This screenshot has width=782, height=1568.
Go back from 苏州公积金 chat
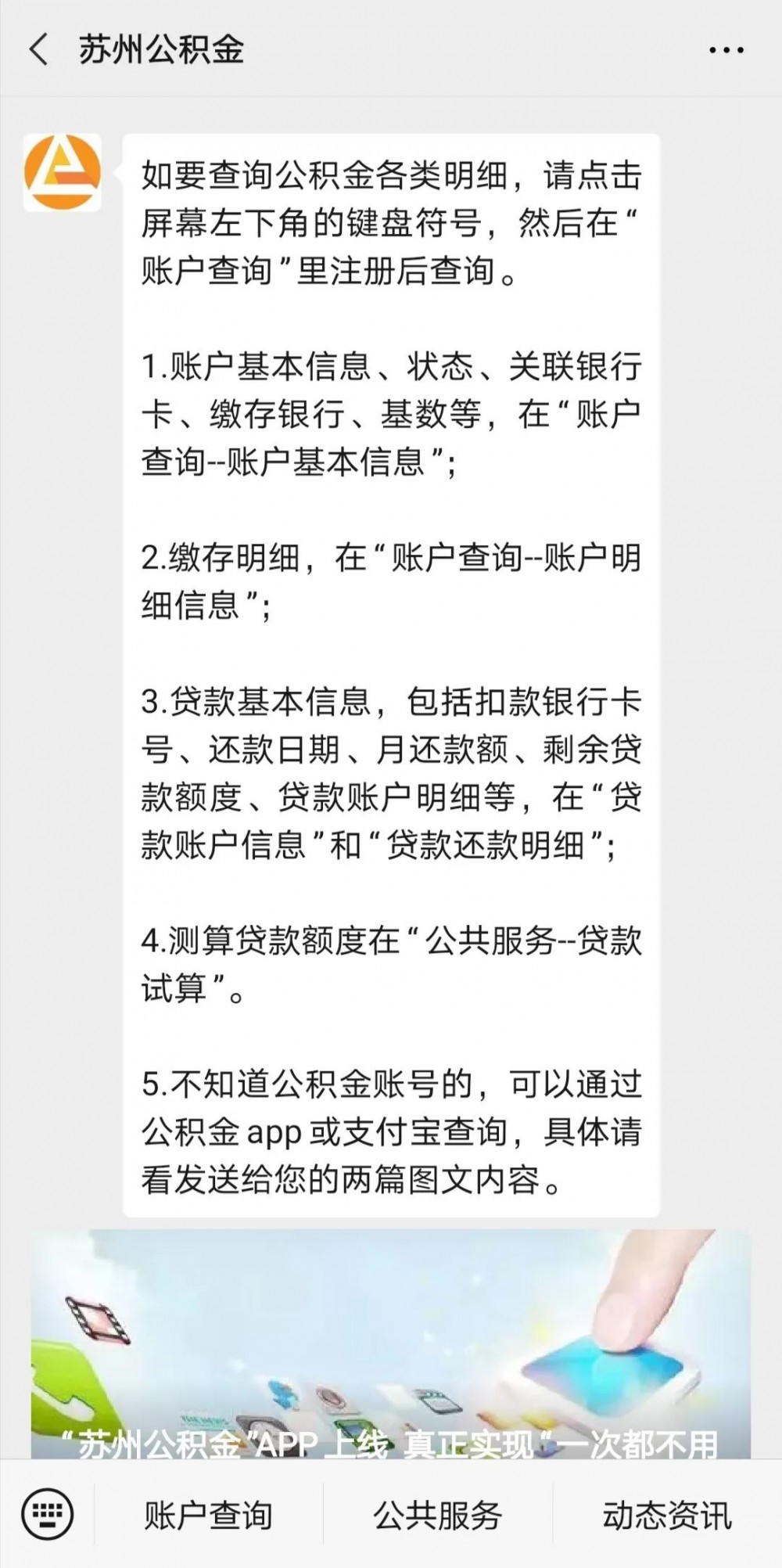tap(38, 50)
